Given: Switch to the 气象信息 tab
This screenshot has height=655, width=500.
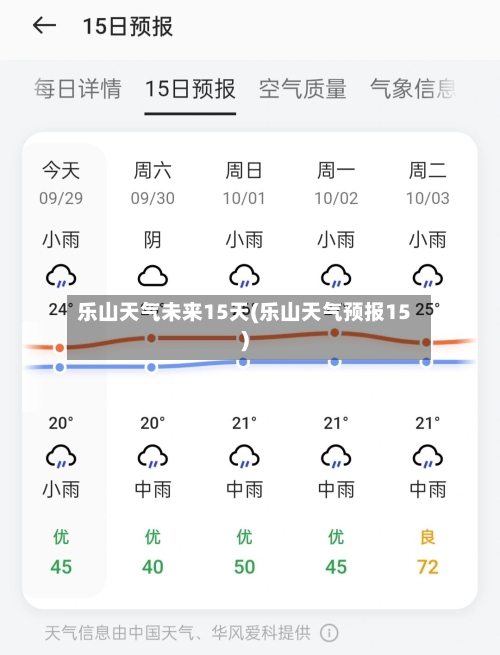Looking at the screenshot, I should coord(413,89).
